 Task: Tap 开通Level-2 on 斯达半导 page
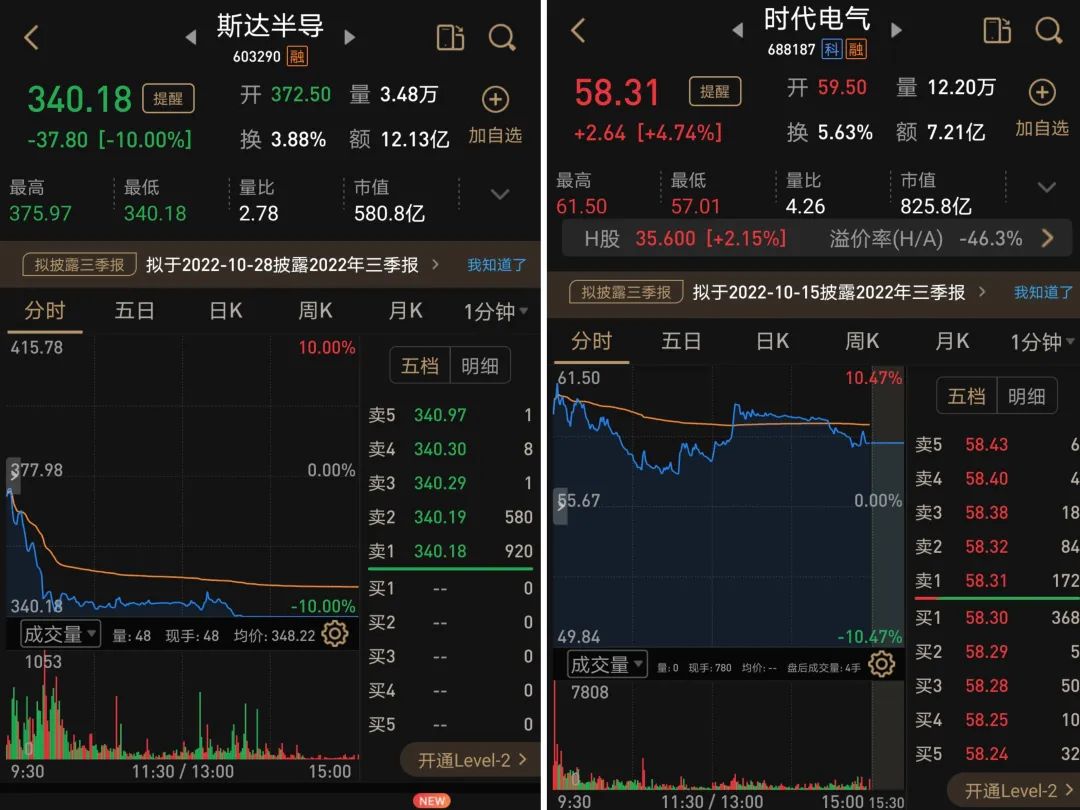[470, 760]
